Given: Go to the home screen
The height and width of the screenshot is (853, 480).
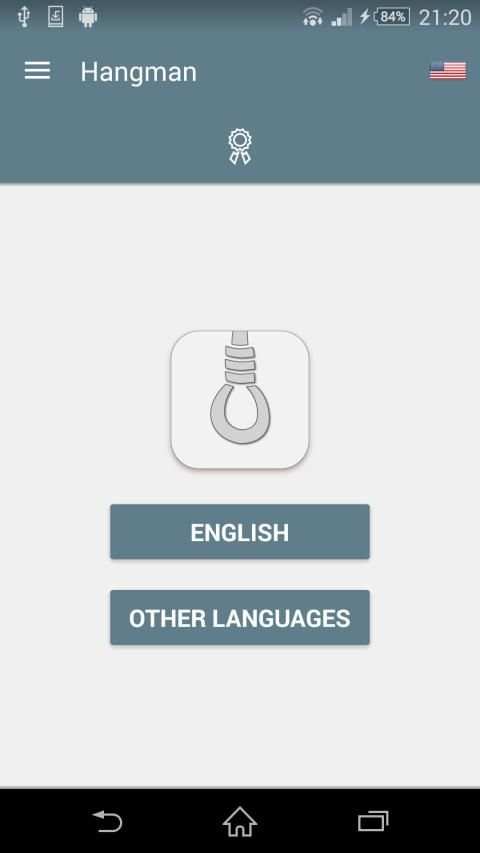Looking at the screenshot, I should [x=239, y=821].
